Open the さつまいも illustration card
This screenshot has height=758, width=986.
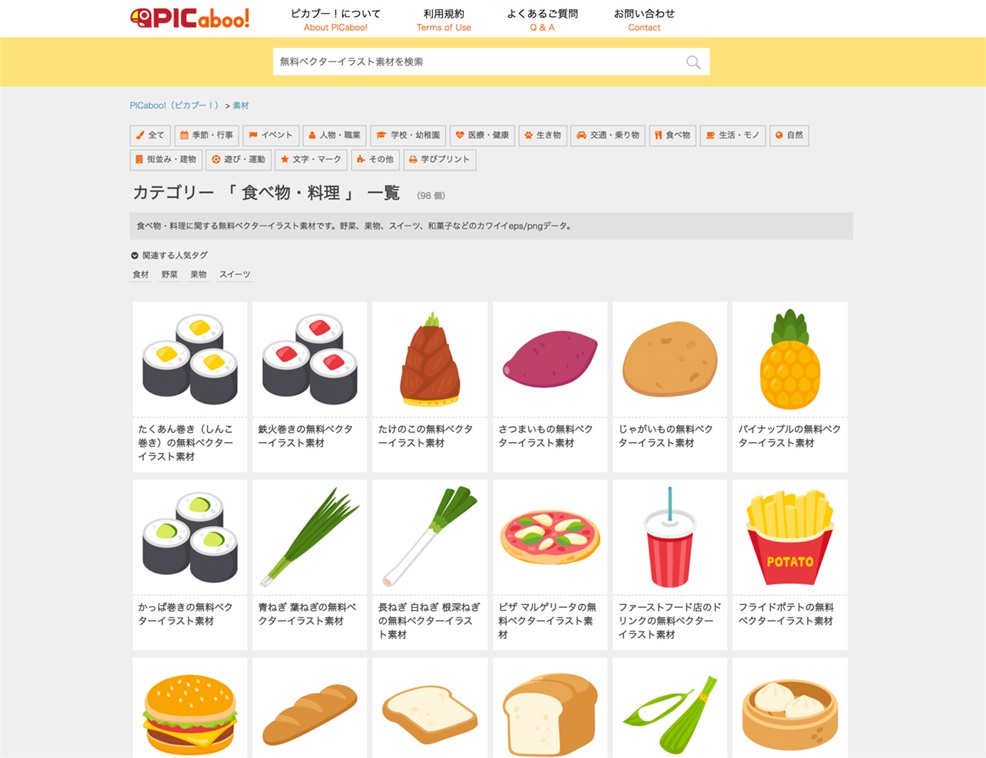coord(550,385)
